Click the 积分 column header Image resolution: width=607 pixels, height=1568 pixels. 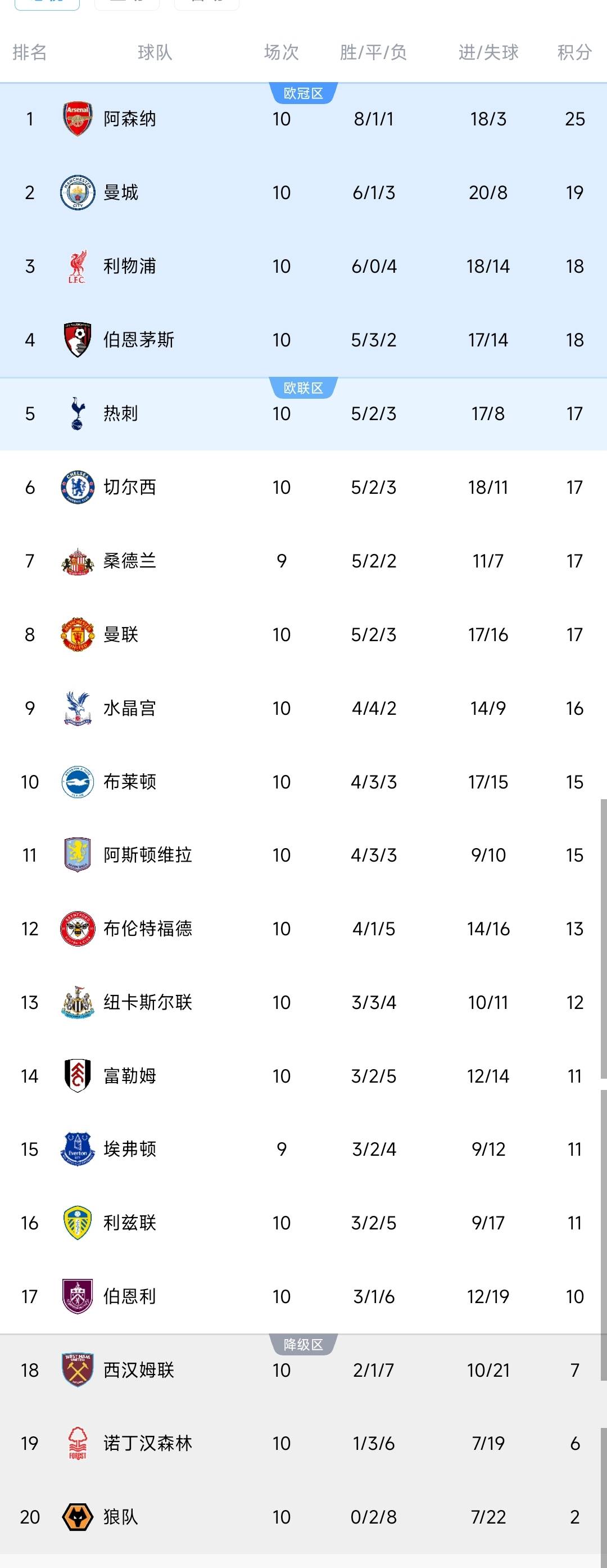click(572, 53)
